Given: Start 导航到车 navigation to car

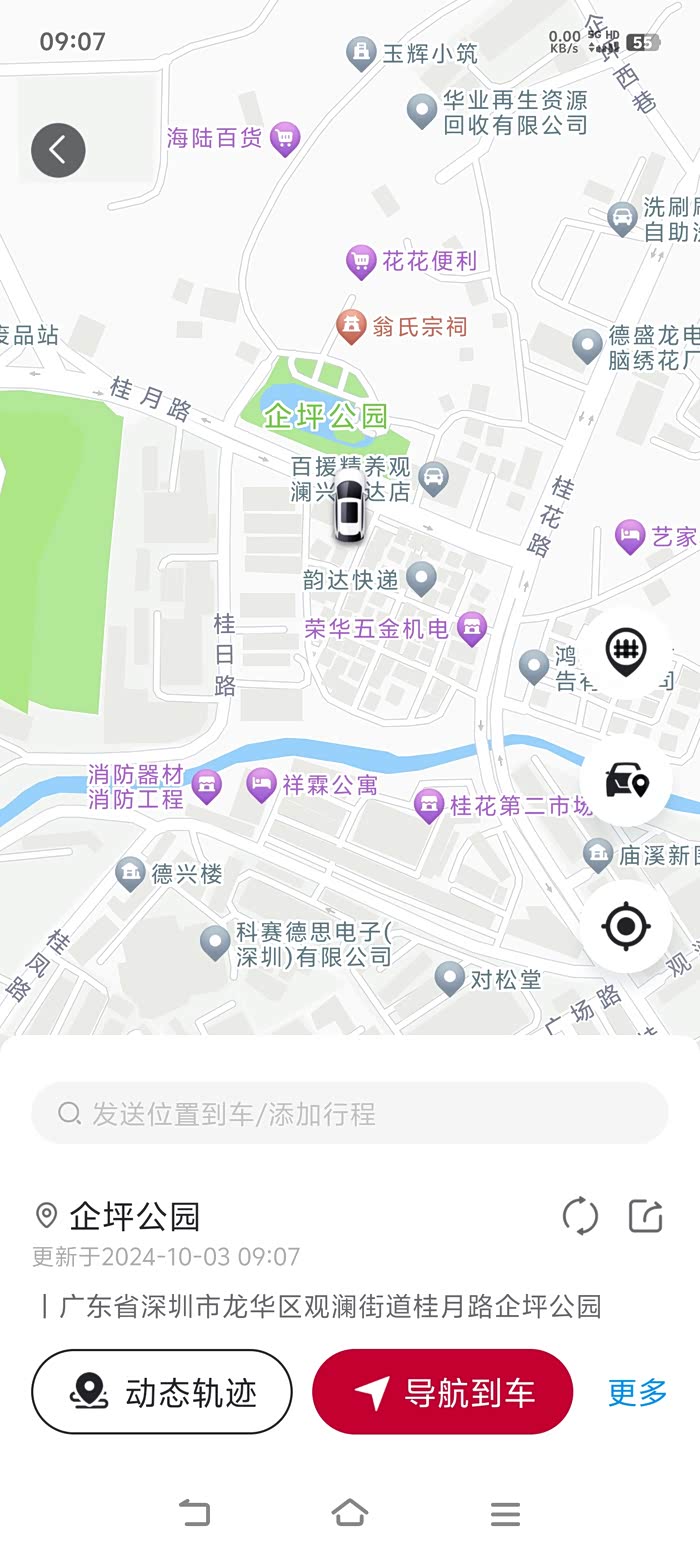Looking at the screenshot, I should [443, 1391].
